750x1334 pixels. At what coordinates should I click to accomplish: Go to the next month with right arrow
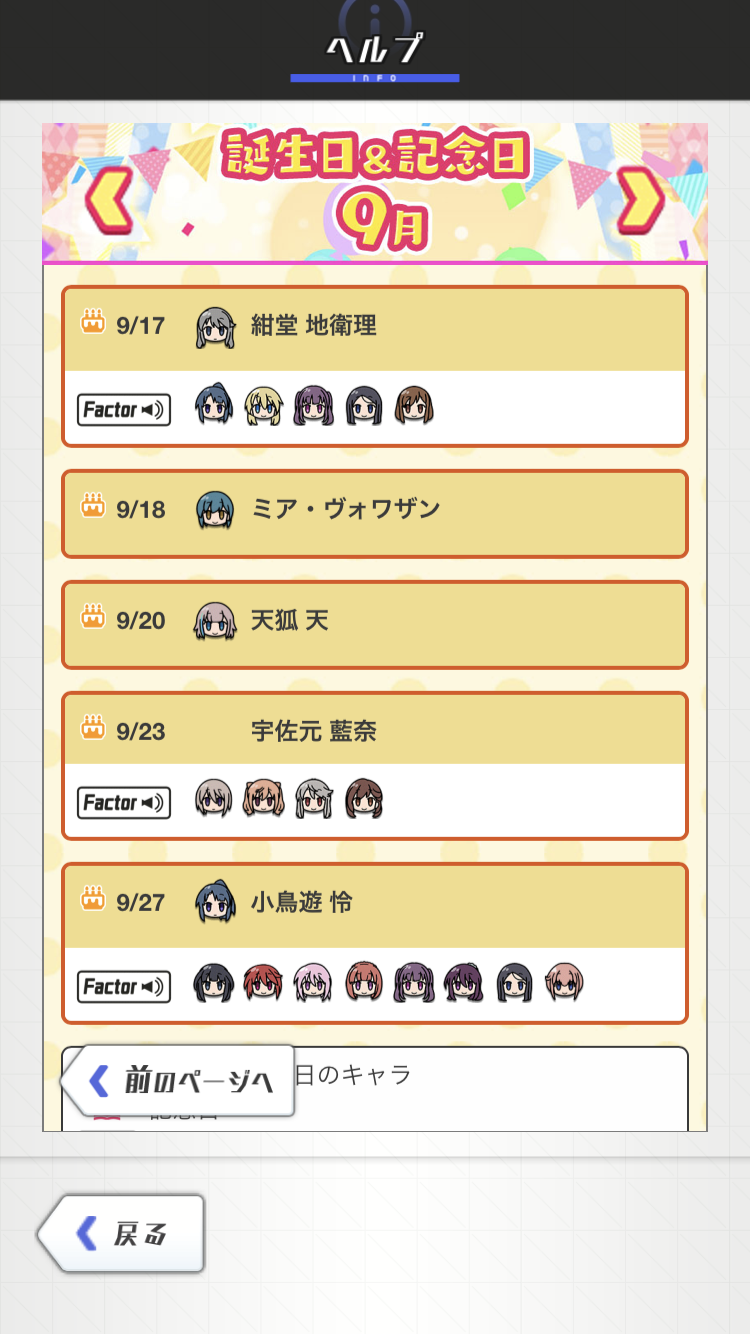click(640, 200)
